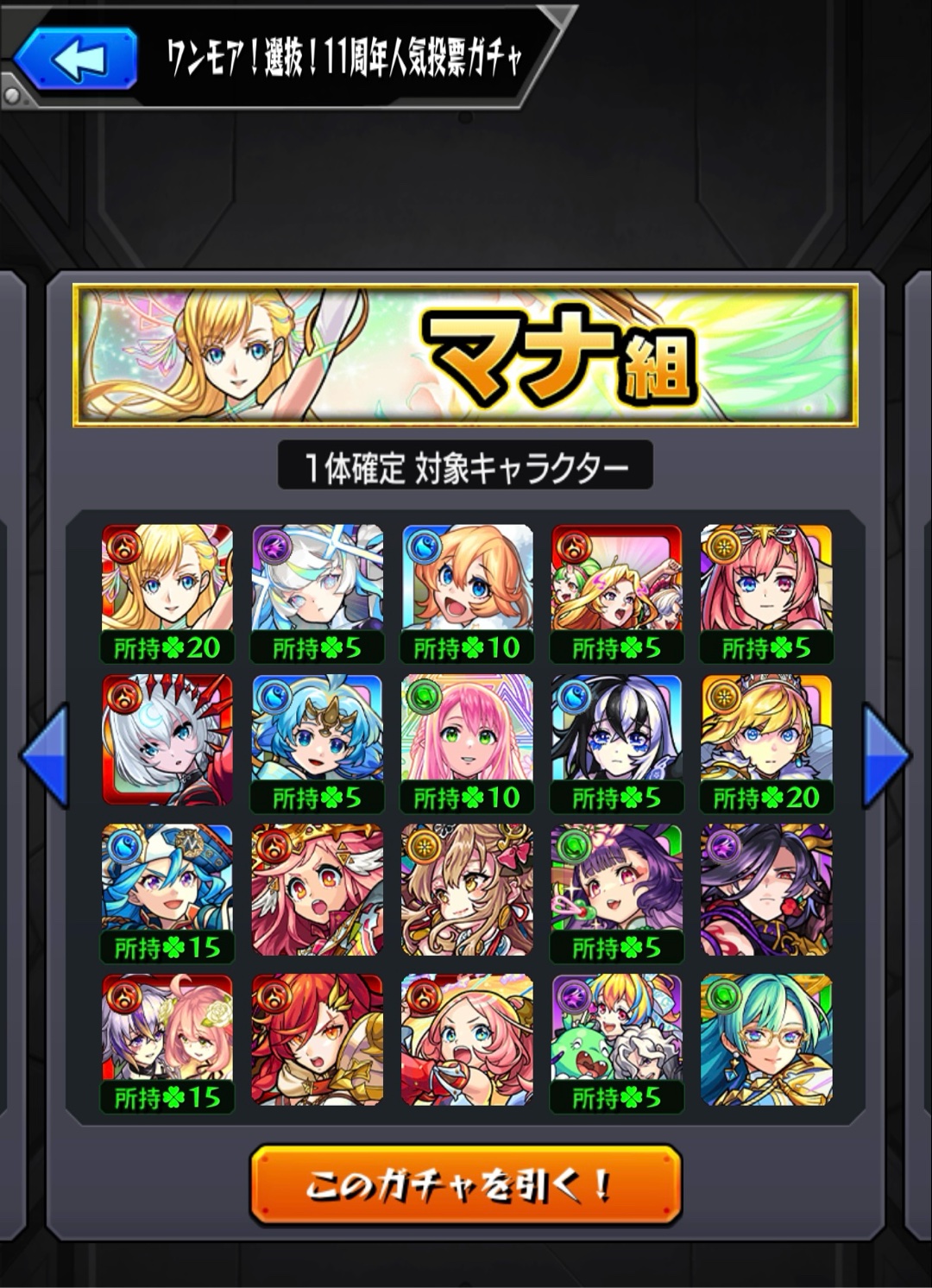
Task: Select the black-haired dark character with rose
Action: [x=766, y=892]
